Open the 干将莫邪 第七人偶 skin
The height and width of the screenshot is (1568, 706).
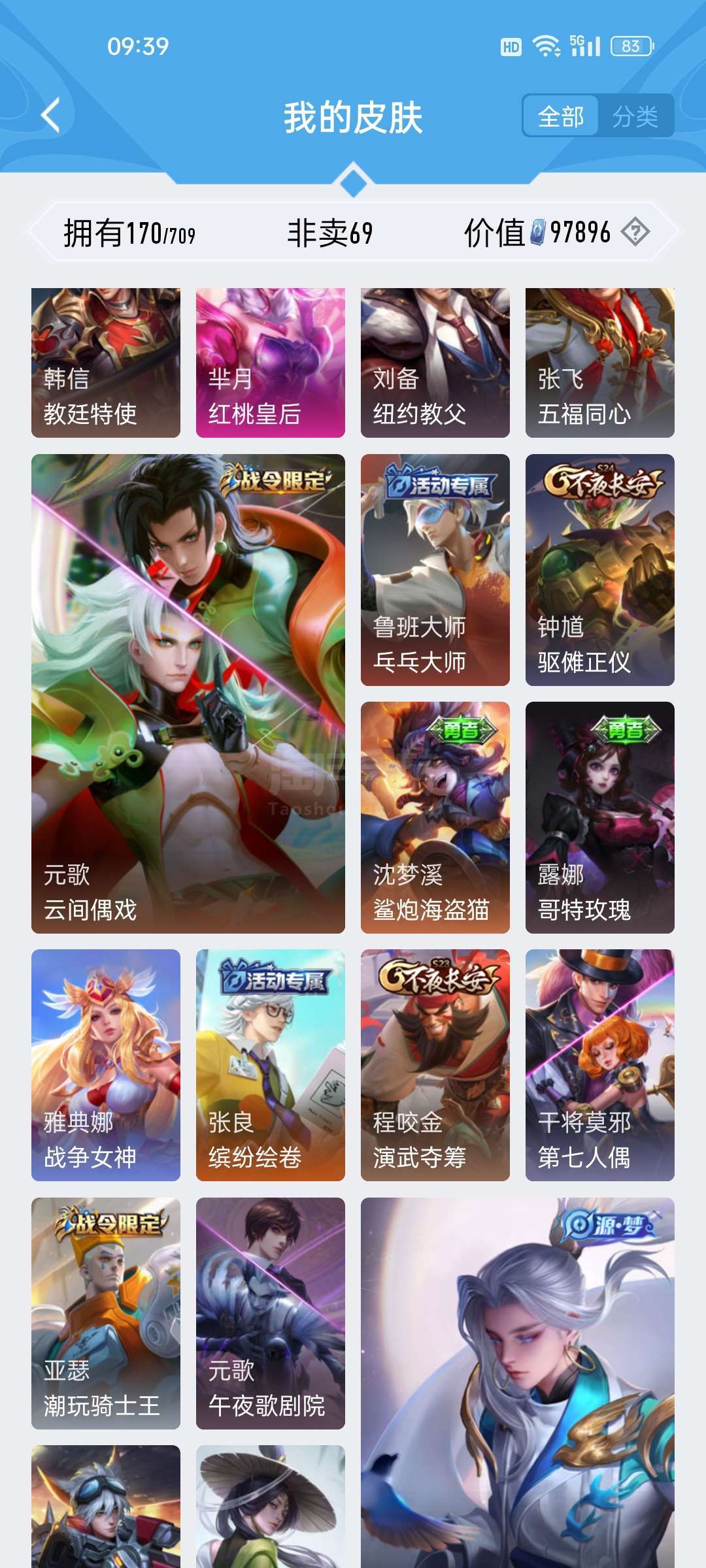600,1065
